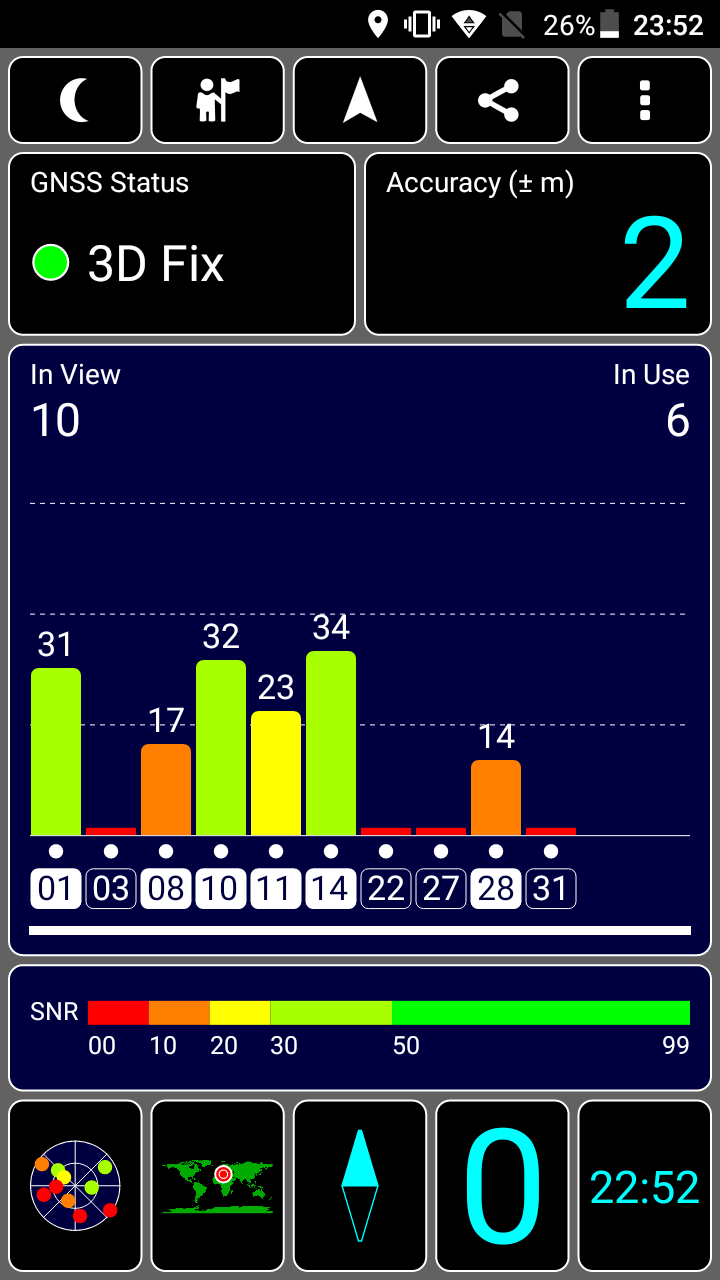Open the waypoint person-with-flag icon
The height and width of the screenshot is (1280, 720).
coord(217,100)
